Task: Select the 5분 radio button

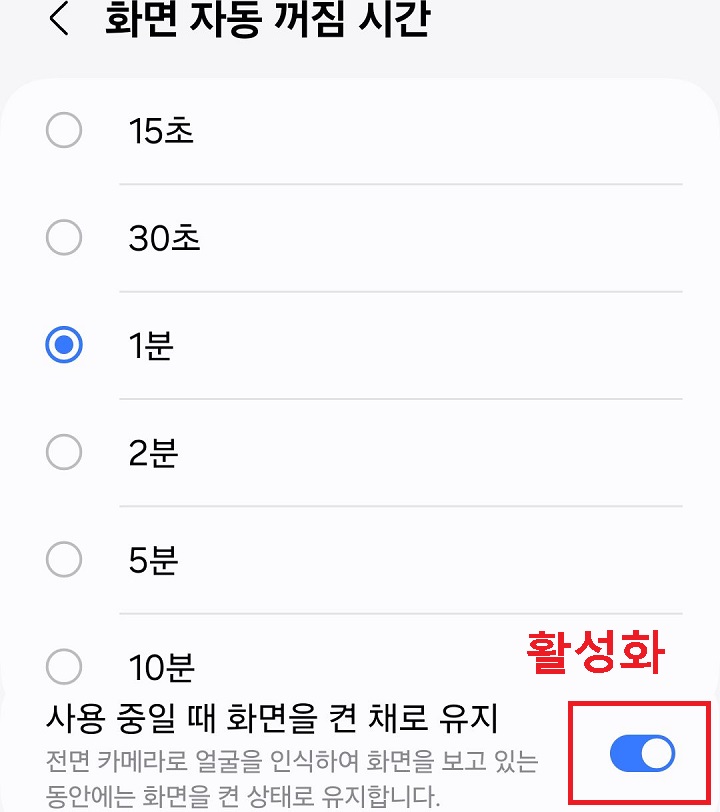Action: click(64, 560)
